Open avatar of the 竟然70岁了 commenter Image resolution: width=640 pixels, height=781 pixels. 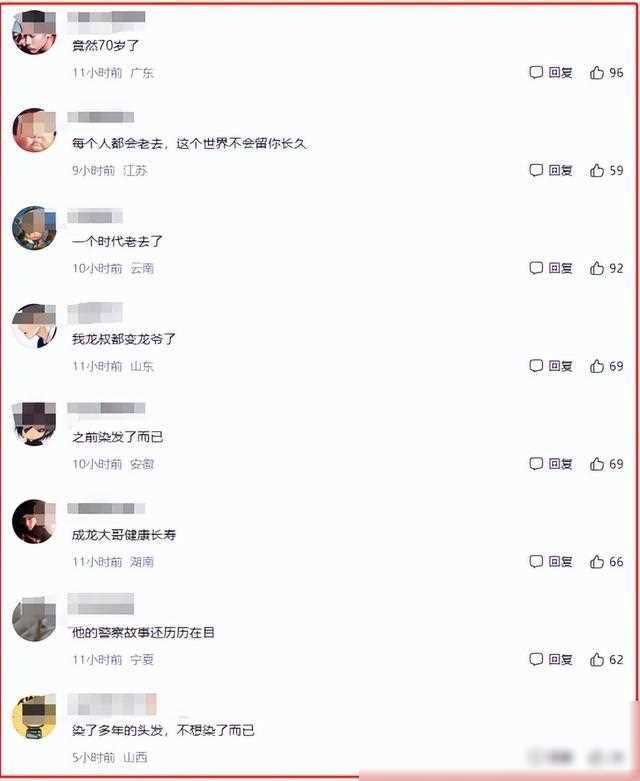click(x=34, y=32)
